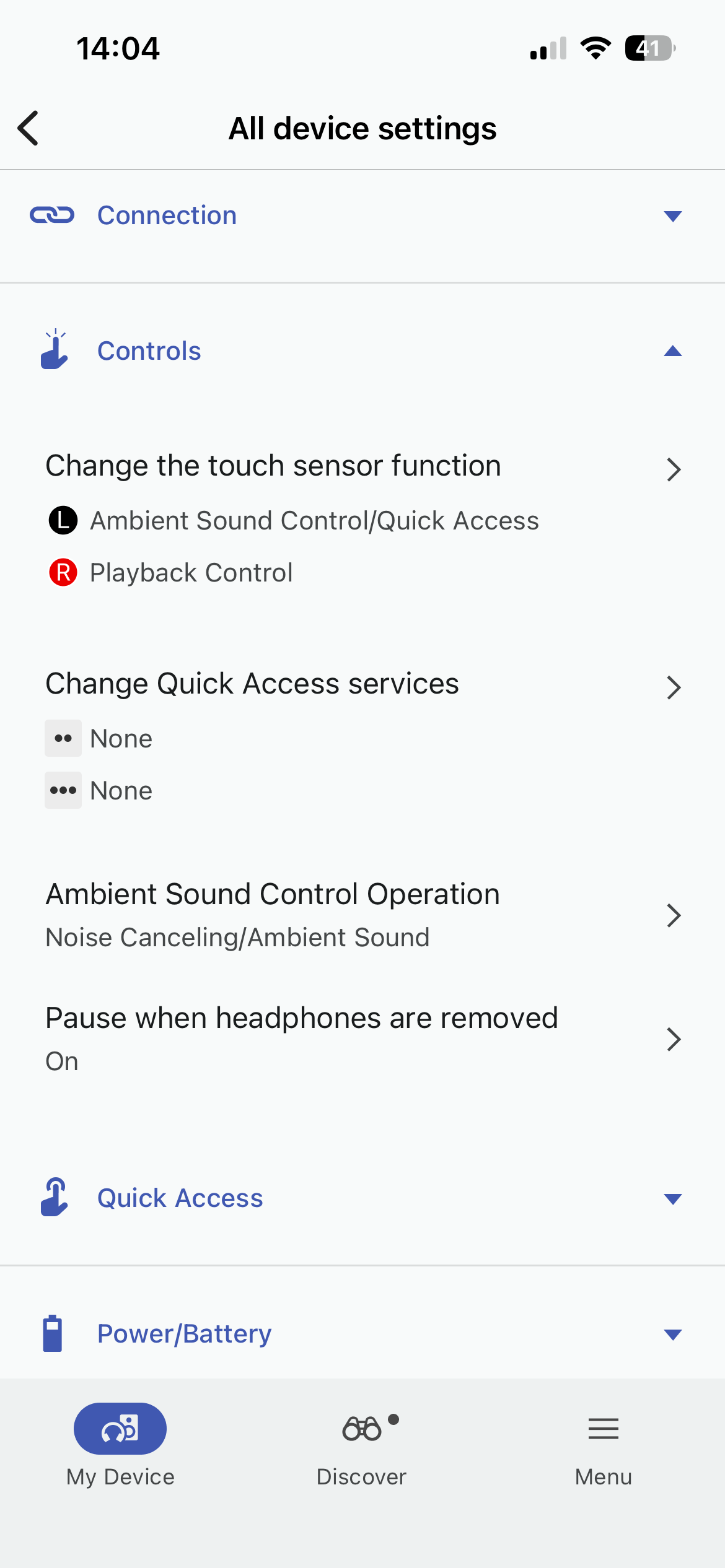Viewport: 725px width, 1568px height.
Task: Open Pause when headphones are removed
Action: [362, 1039]
